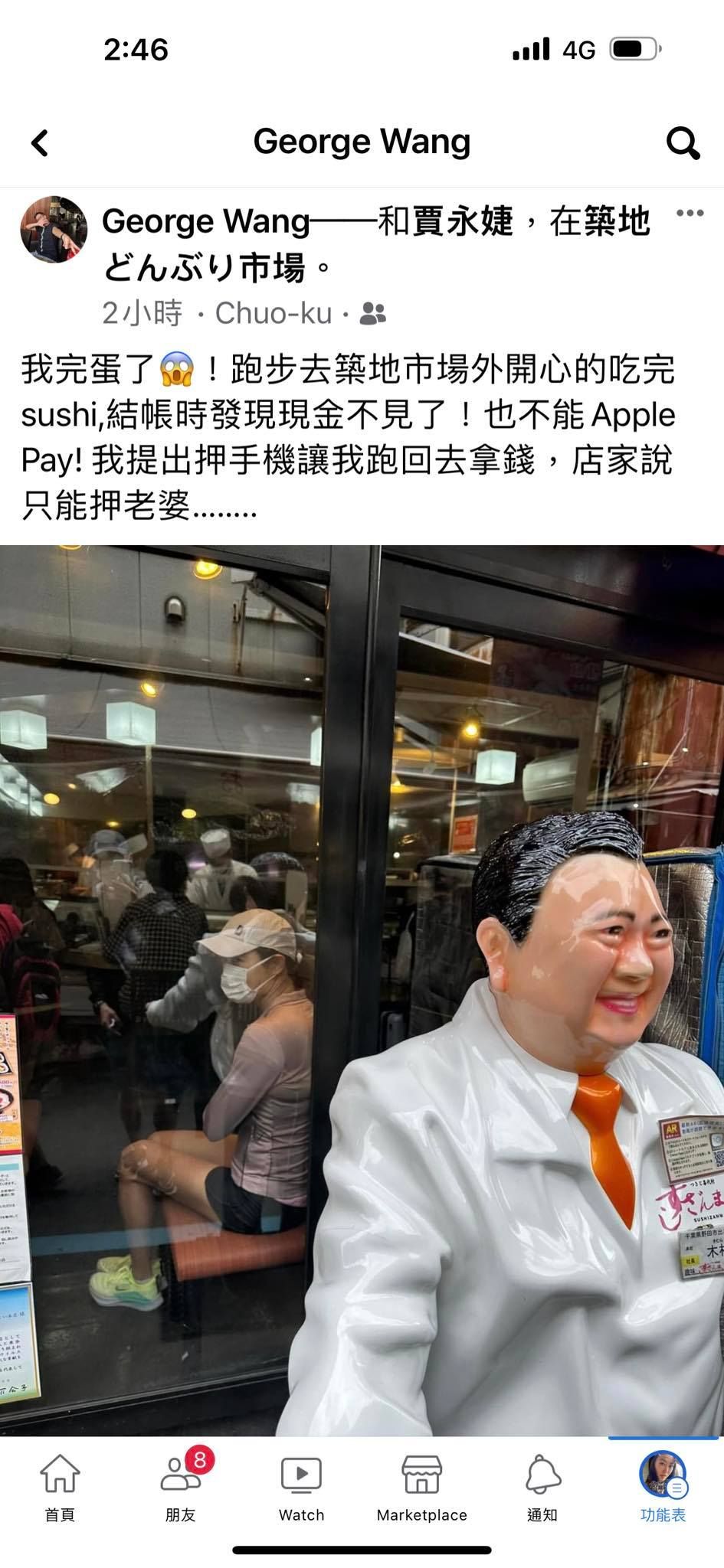Switch to the 首頁 home tab

pos(60,1486)
